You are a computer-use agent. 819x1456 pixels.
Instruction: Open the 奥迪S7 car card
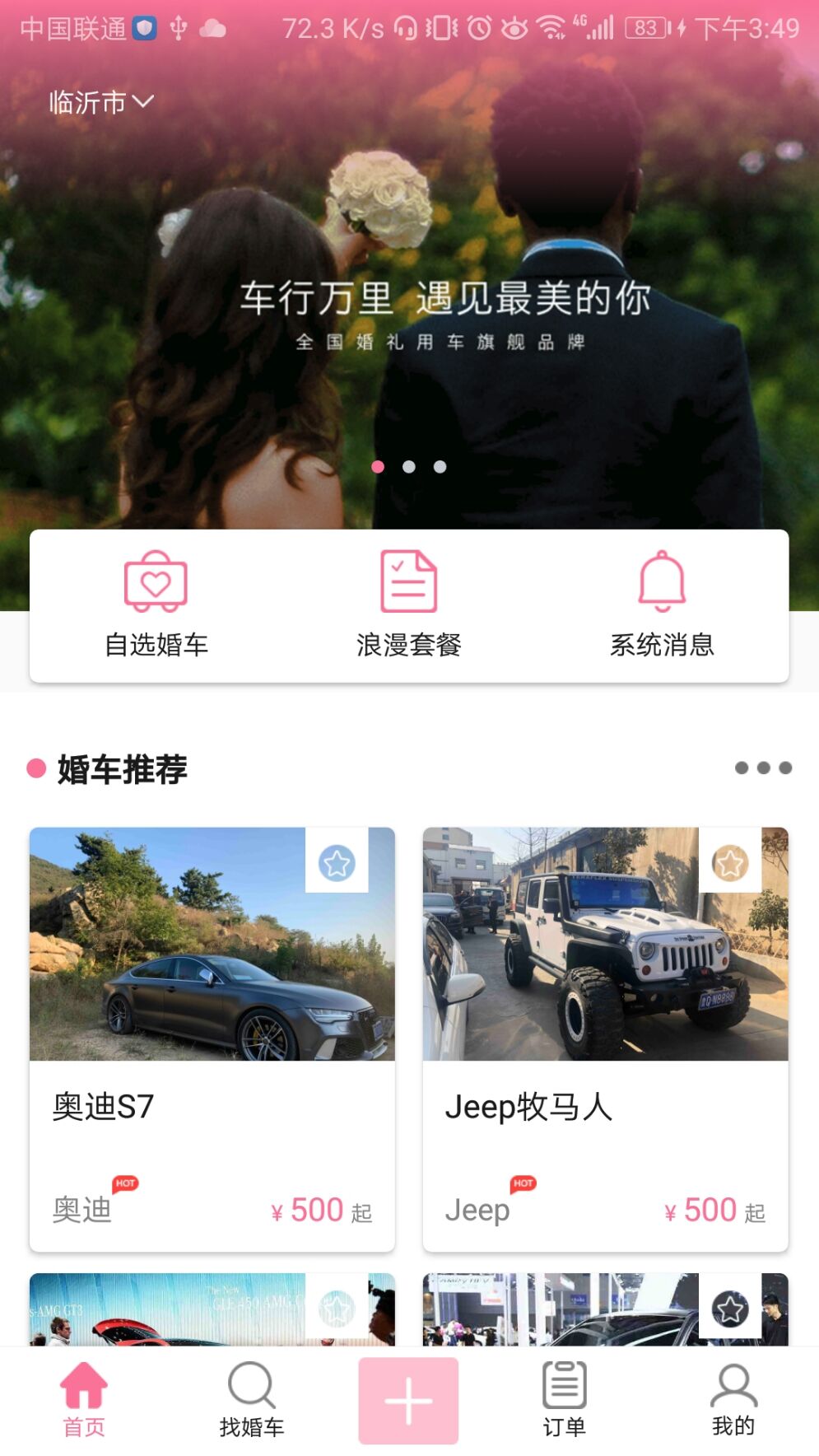point(212,1038)
